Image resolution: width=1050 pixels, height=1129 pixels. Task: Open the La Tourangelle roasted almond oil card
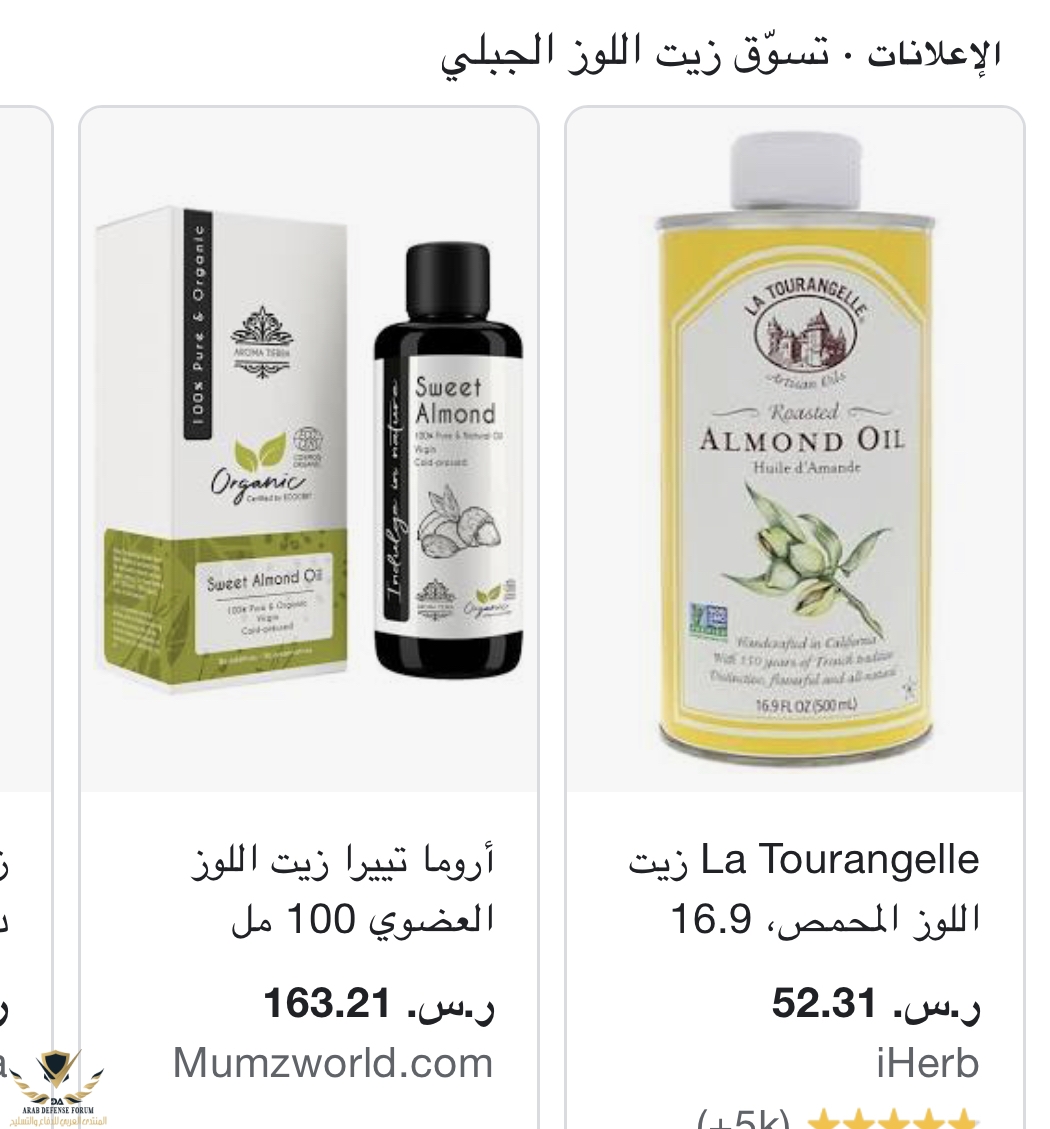pos(795,450)
